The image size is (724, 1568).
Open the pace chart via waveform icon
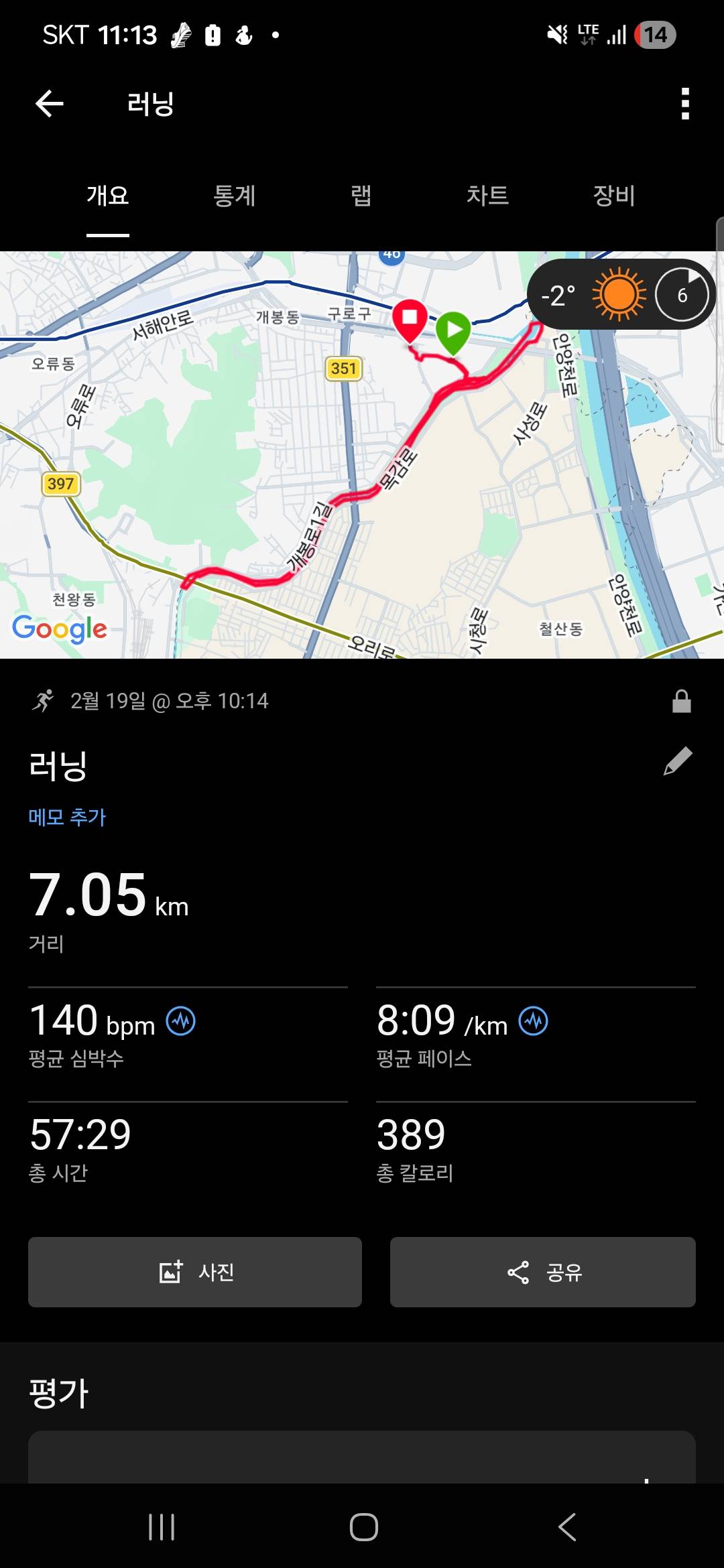tap(532, 1021)
